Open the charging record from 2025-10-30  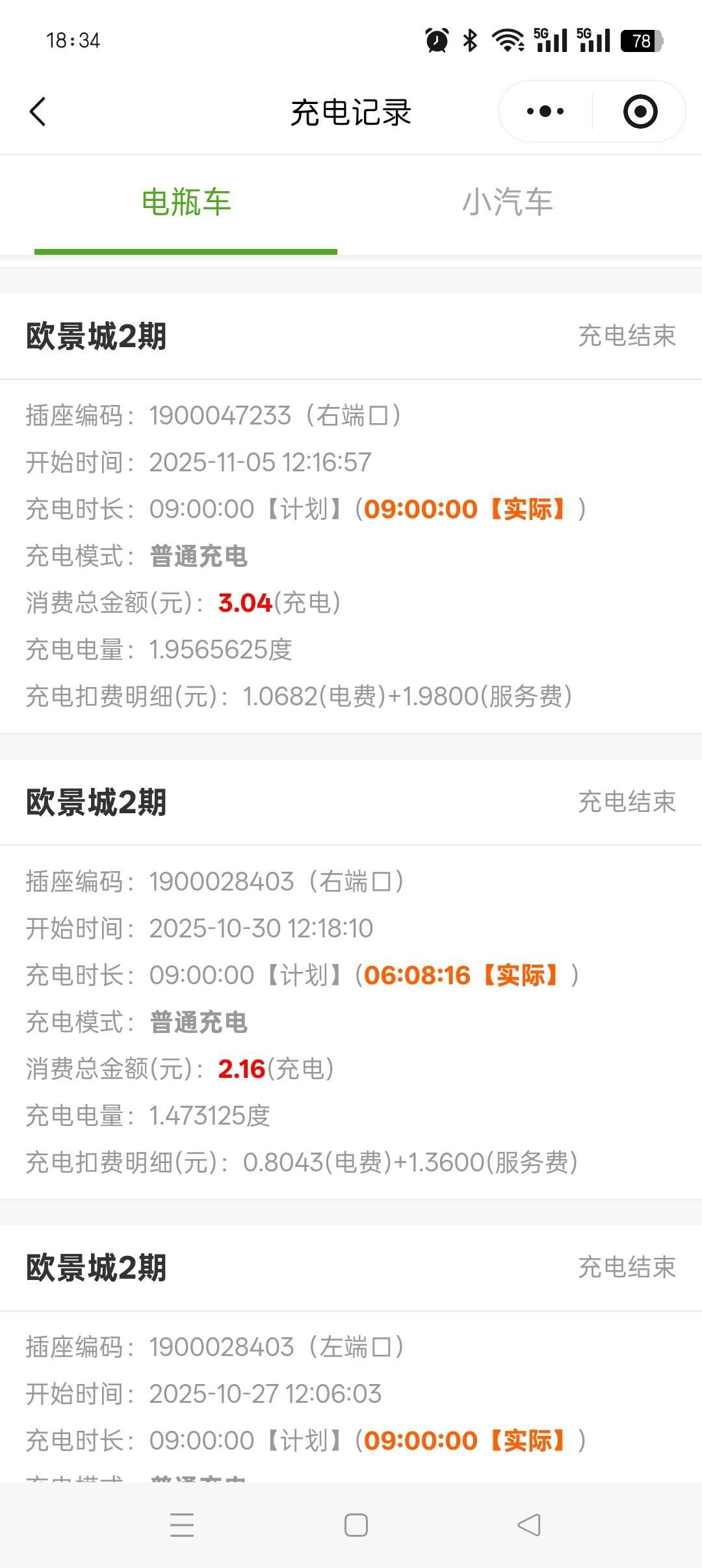(x=351, y=979)
